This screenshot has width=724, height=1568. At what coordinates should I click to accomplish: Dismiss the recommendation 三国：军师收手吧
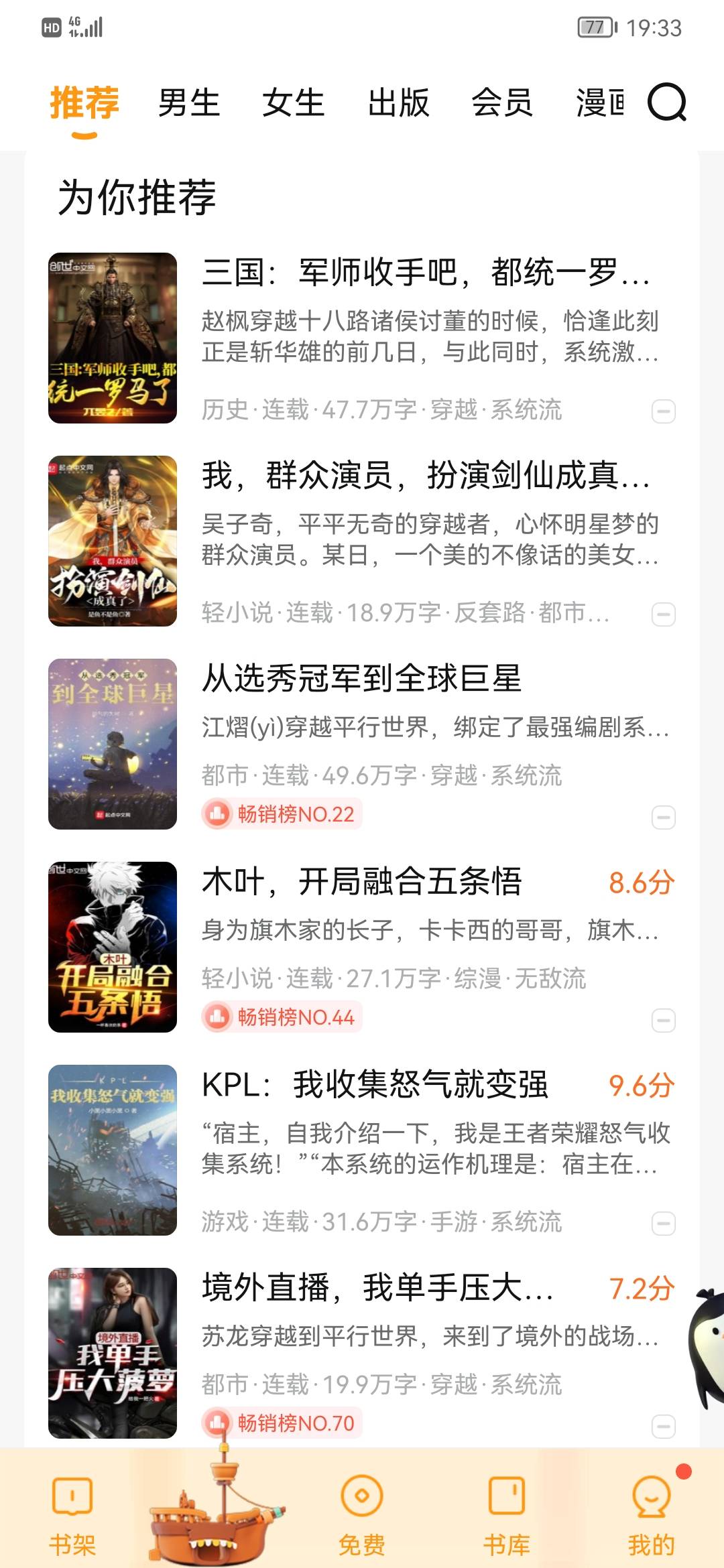click(663, 411)
